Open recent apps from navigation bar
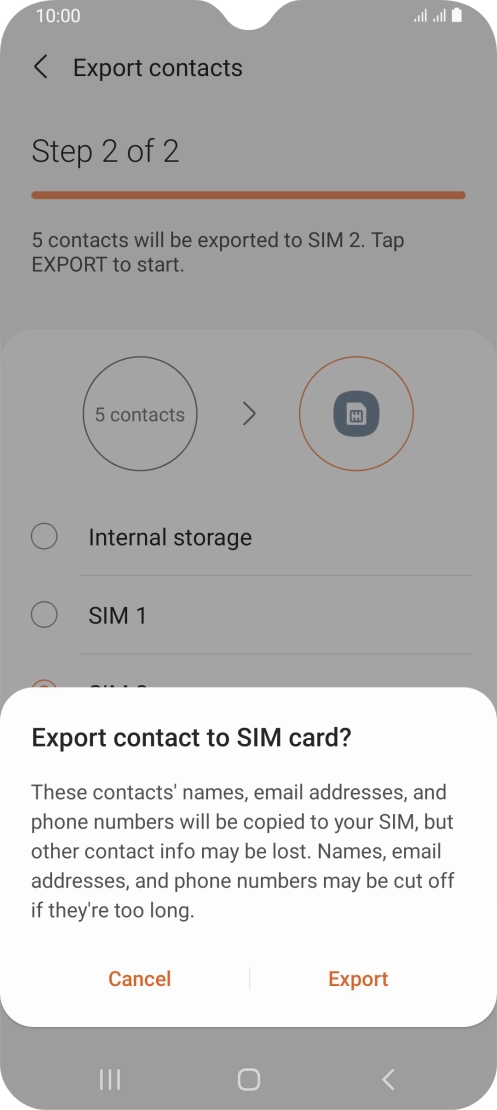497x1110 pixels. tap(110, 1080)
